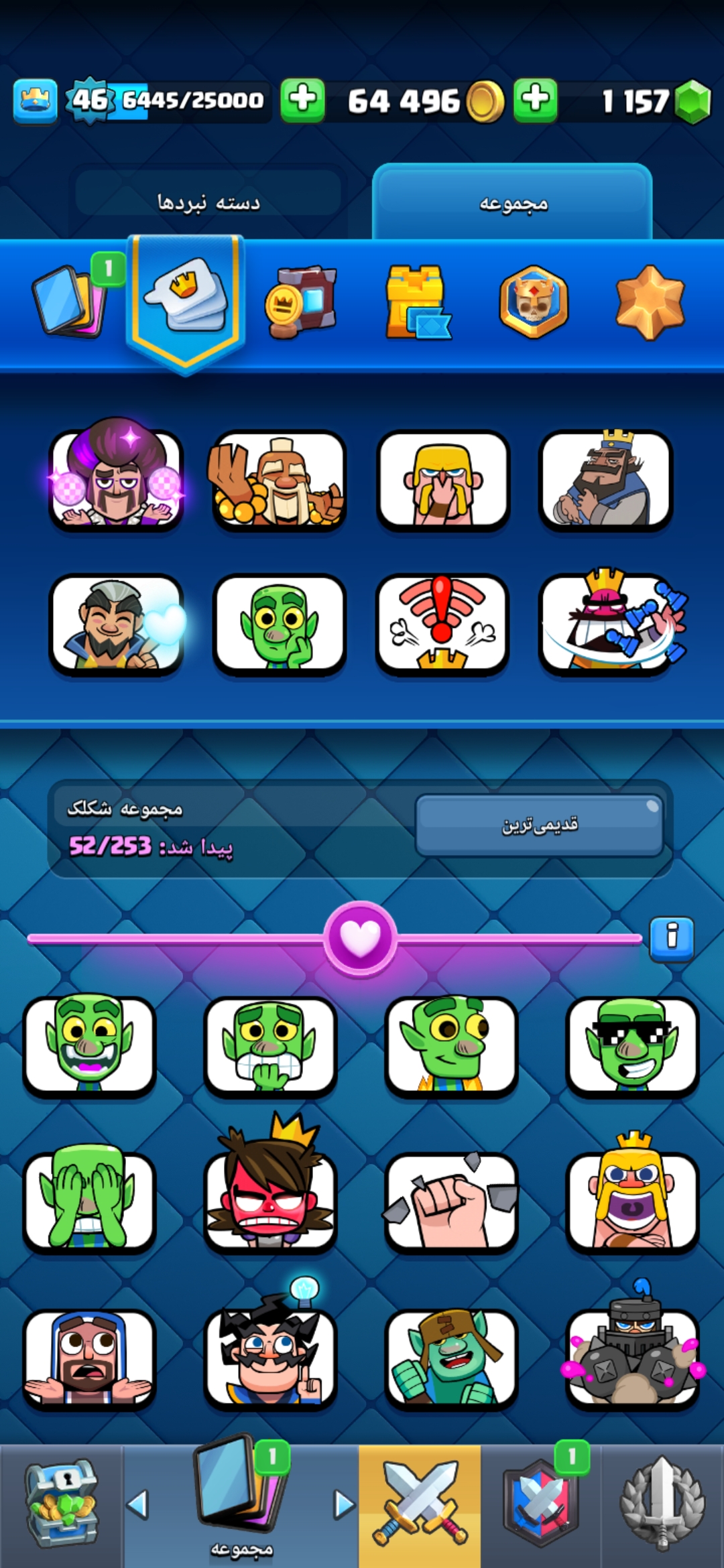Change sort order from قدیمی‌ترین
Screen dimensions: 724x1568
pos(539,824)
